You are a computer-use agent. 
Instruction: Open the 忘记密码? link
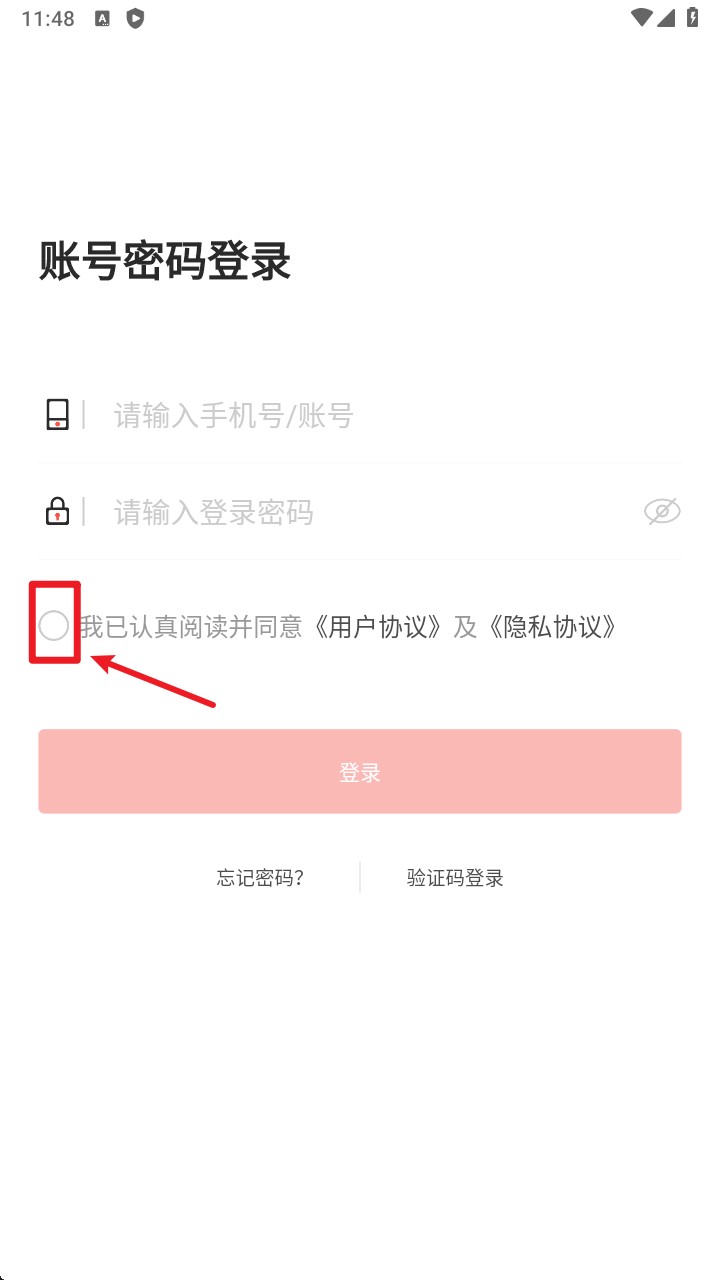(260, 878)
